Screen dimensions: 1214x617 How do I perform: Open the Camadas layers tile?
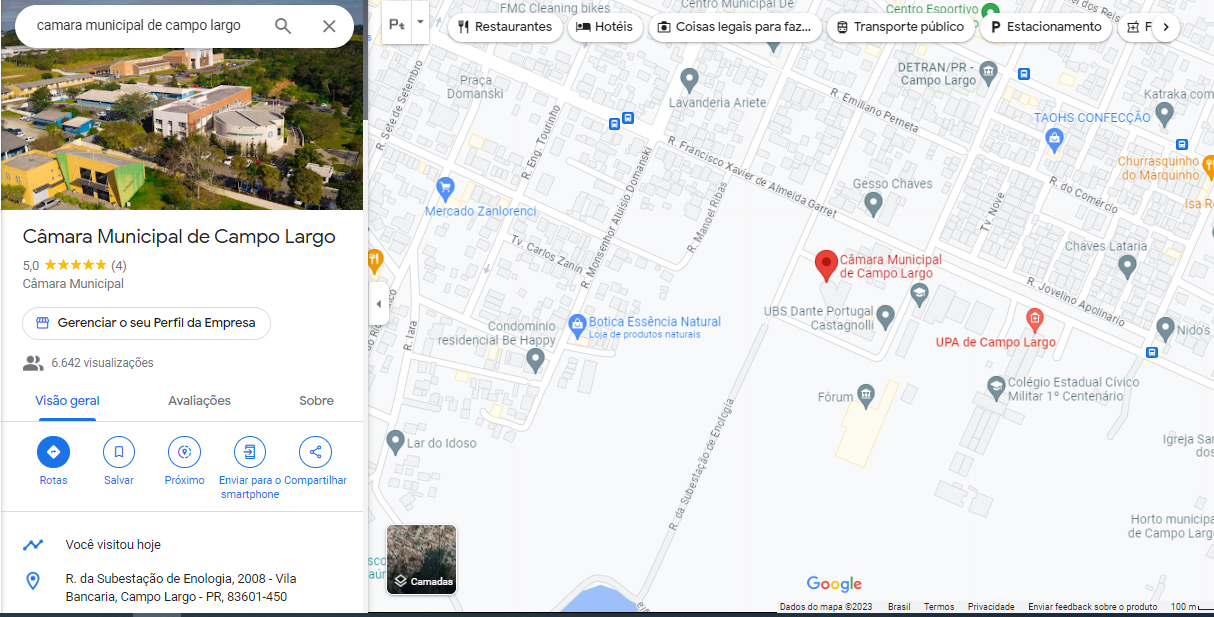[x=421, y=559]
